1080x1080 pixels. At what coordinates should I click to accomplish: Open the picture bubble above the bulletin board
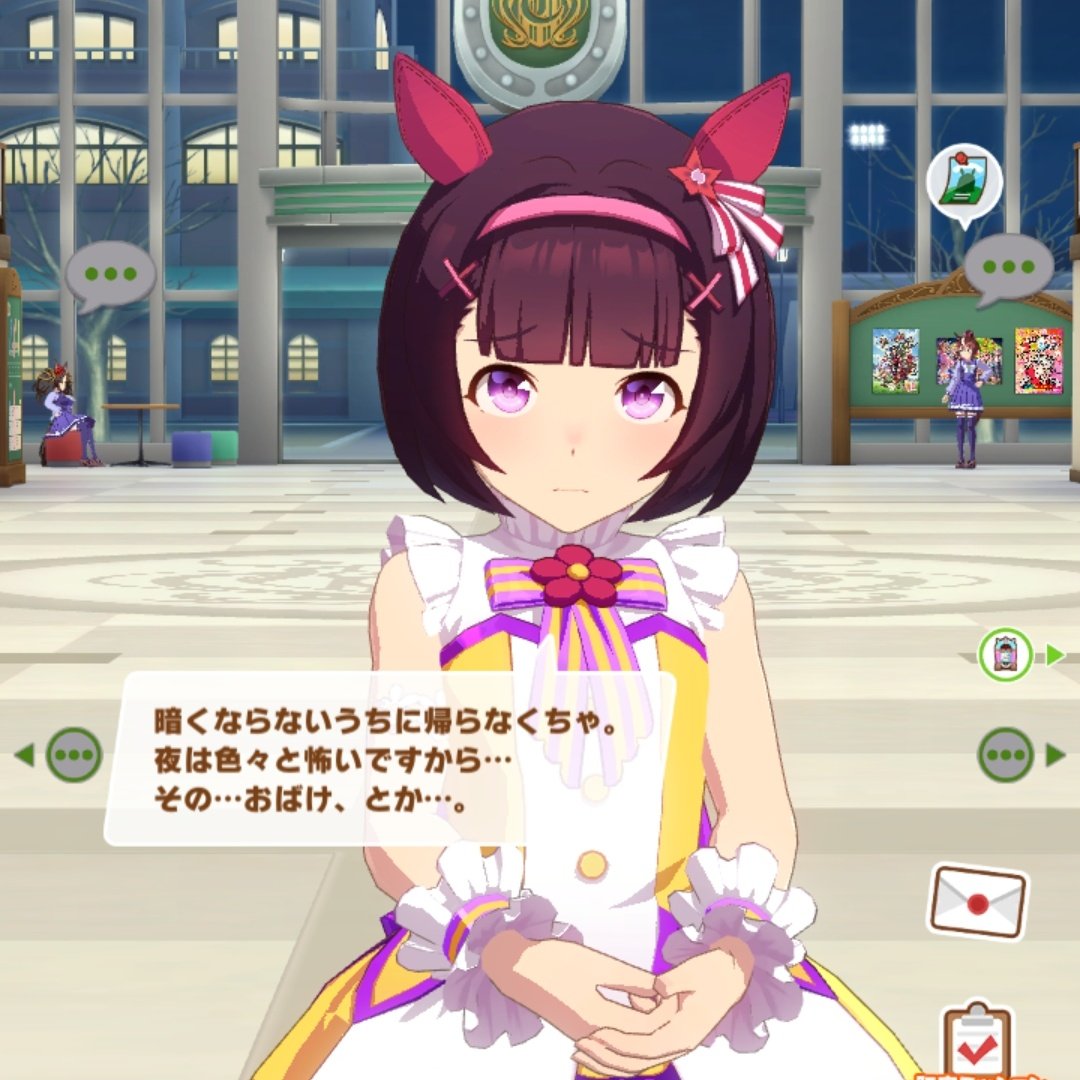963,182
